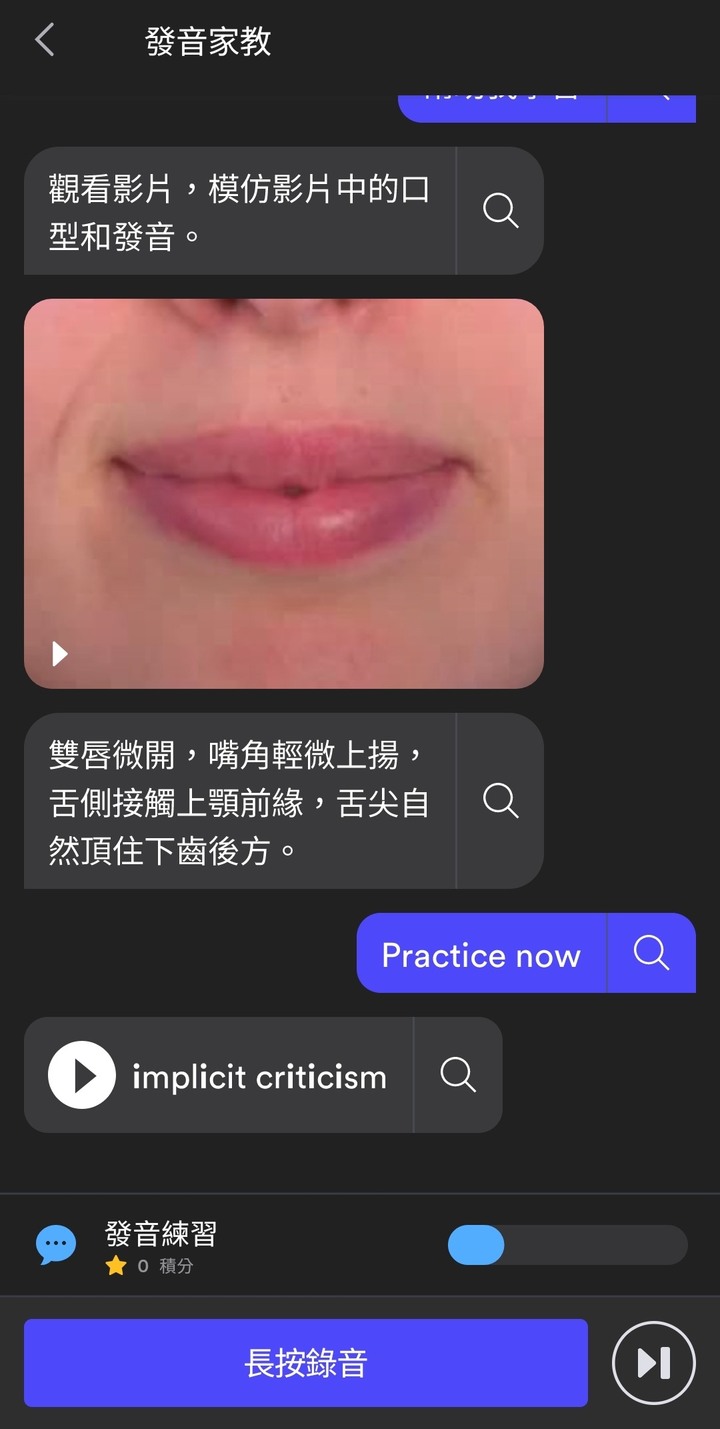The height and width of the screenshot is (1429, 720).
Task: Tap the magnifier beside 雙唇微開 description
Action: coord(500,801)
